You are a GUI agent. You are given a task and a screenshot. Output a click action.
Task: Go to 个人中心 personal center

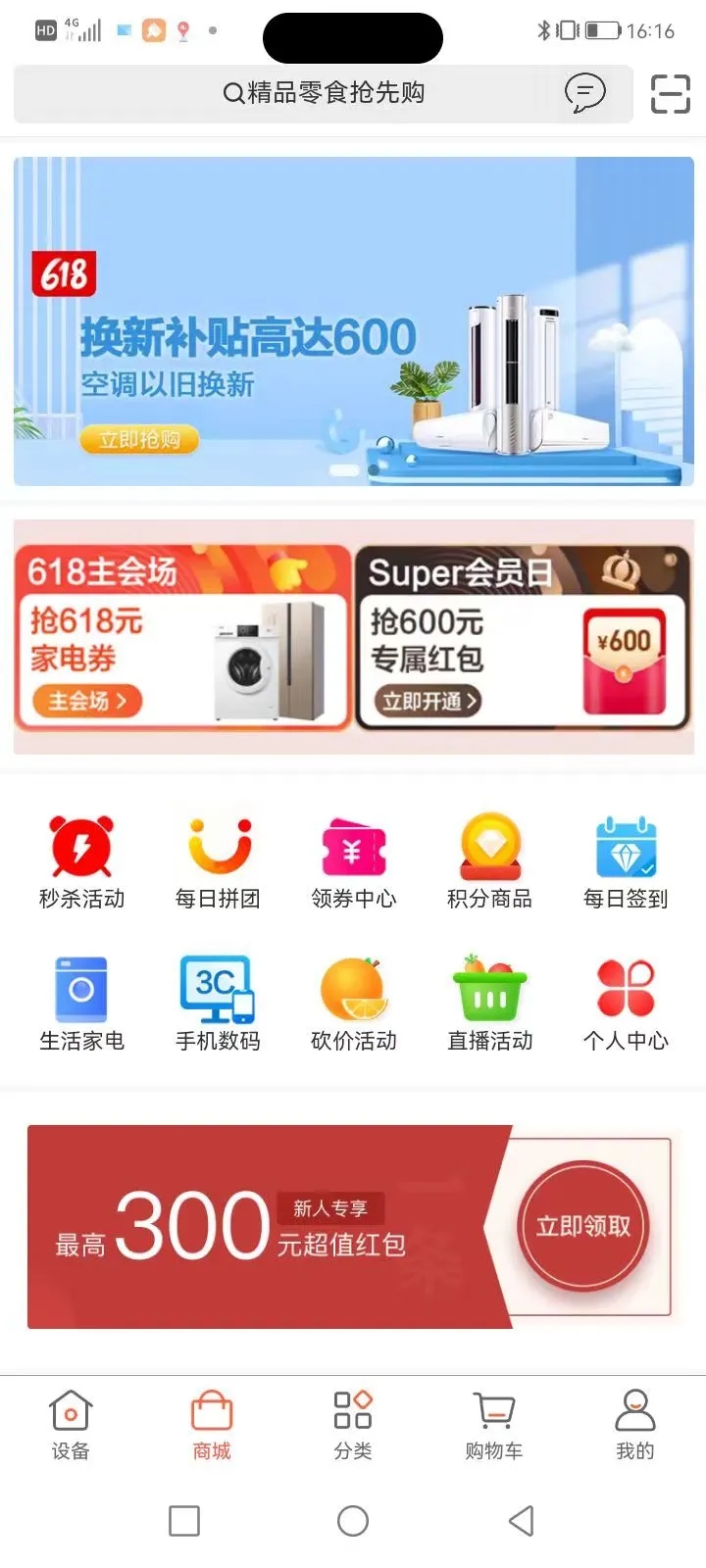tap(625, 1000)
